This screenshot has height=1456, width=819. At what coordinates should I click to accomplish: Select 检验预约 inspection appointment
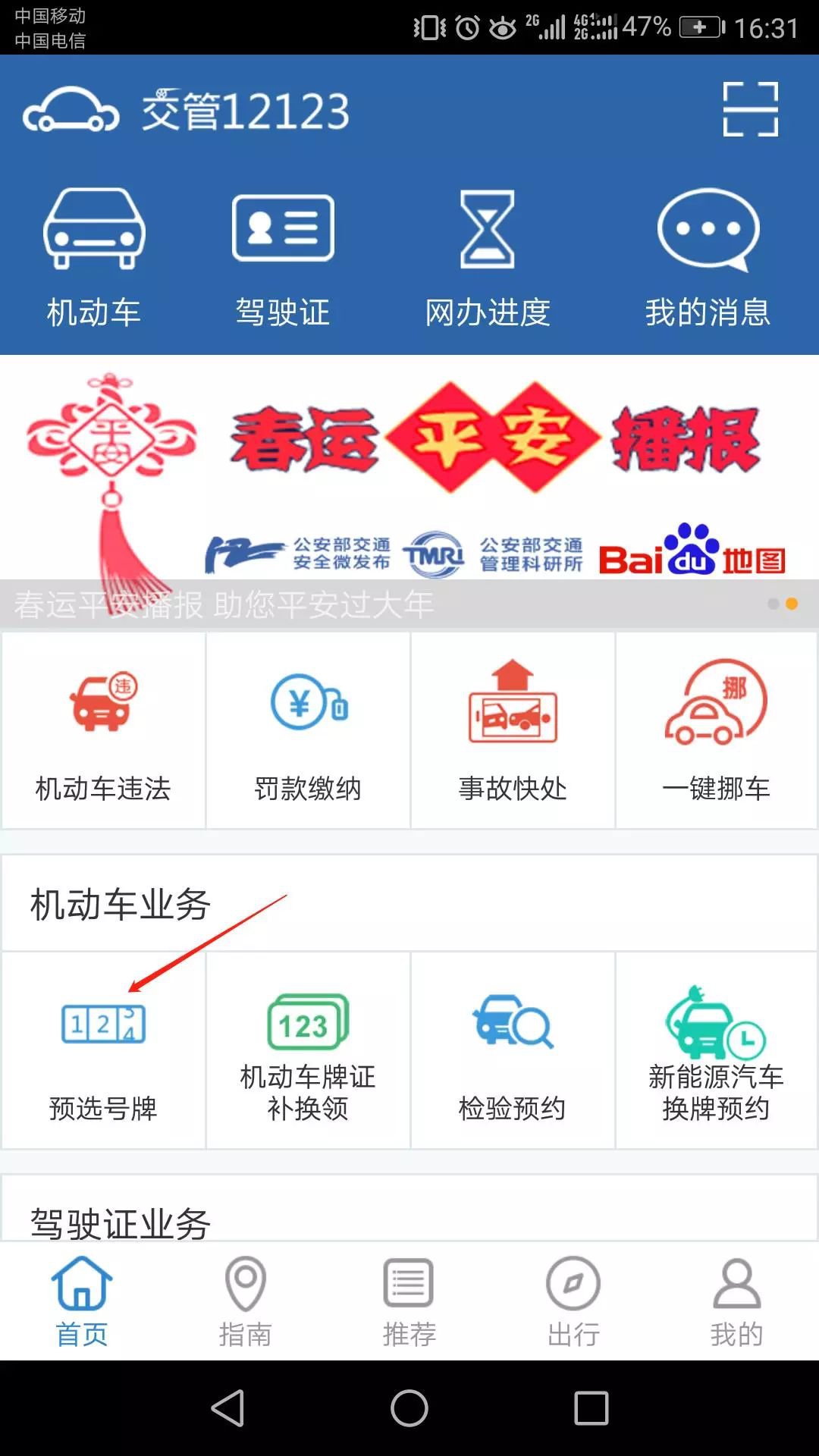(513, 1052)
